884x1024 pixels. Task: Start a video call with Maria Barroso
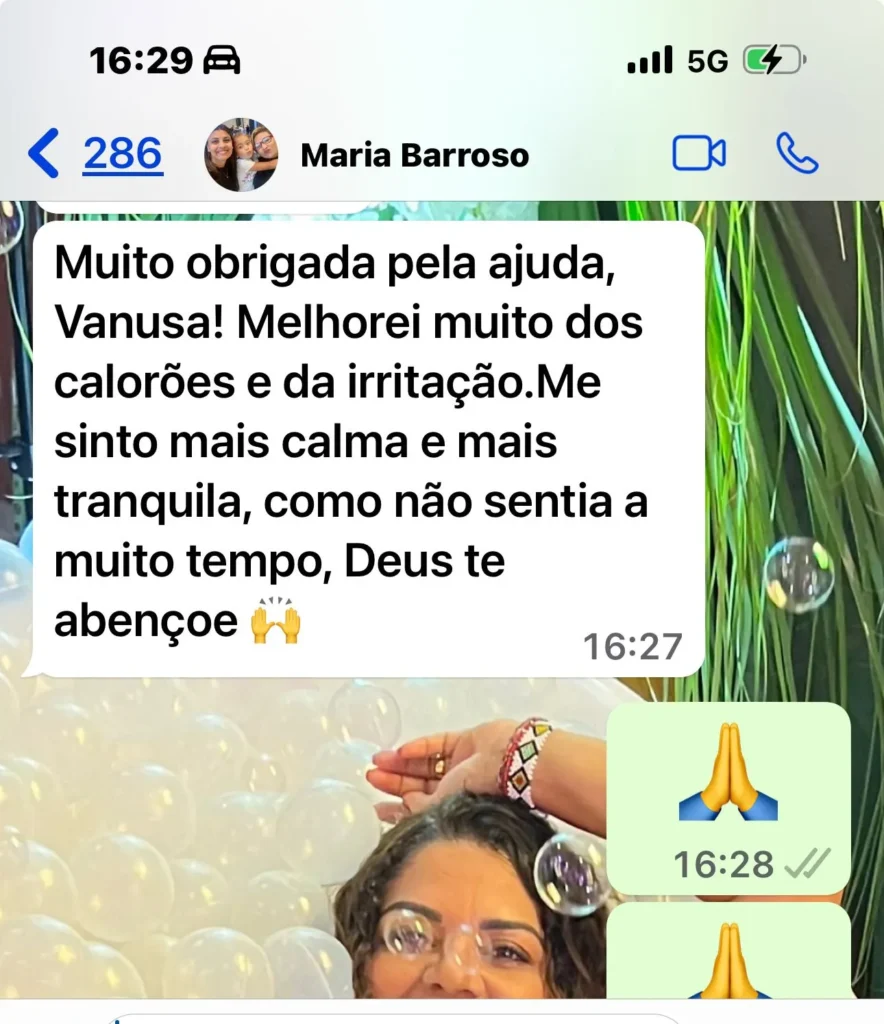(x=698, y=154)
